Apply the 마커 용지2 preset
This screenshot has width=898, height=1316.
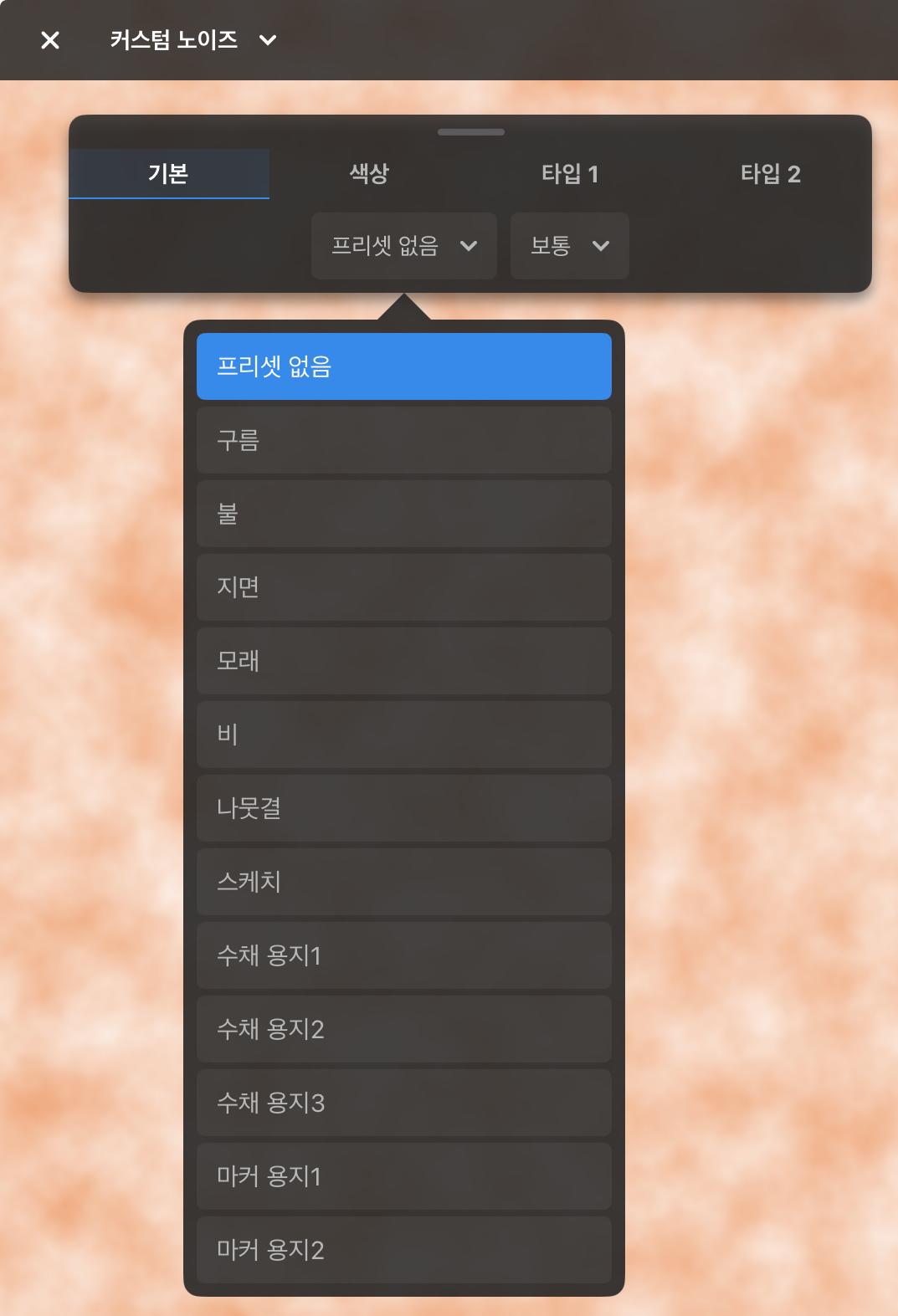403,1250
